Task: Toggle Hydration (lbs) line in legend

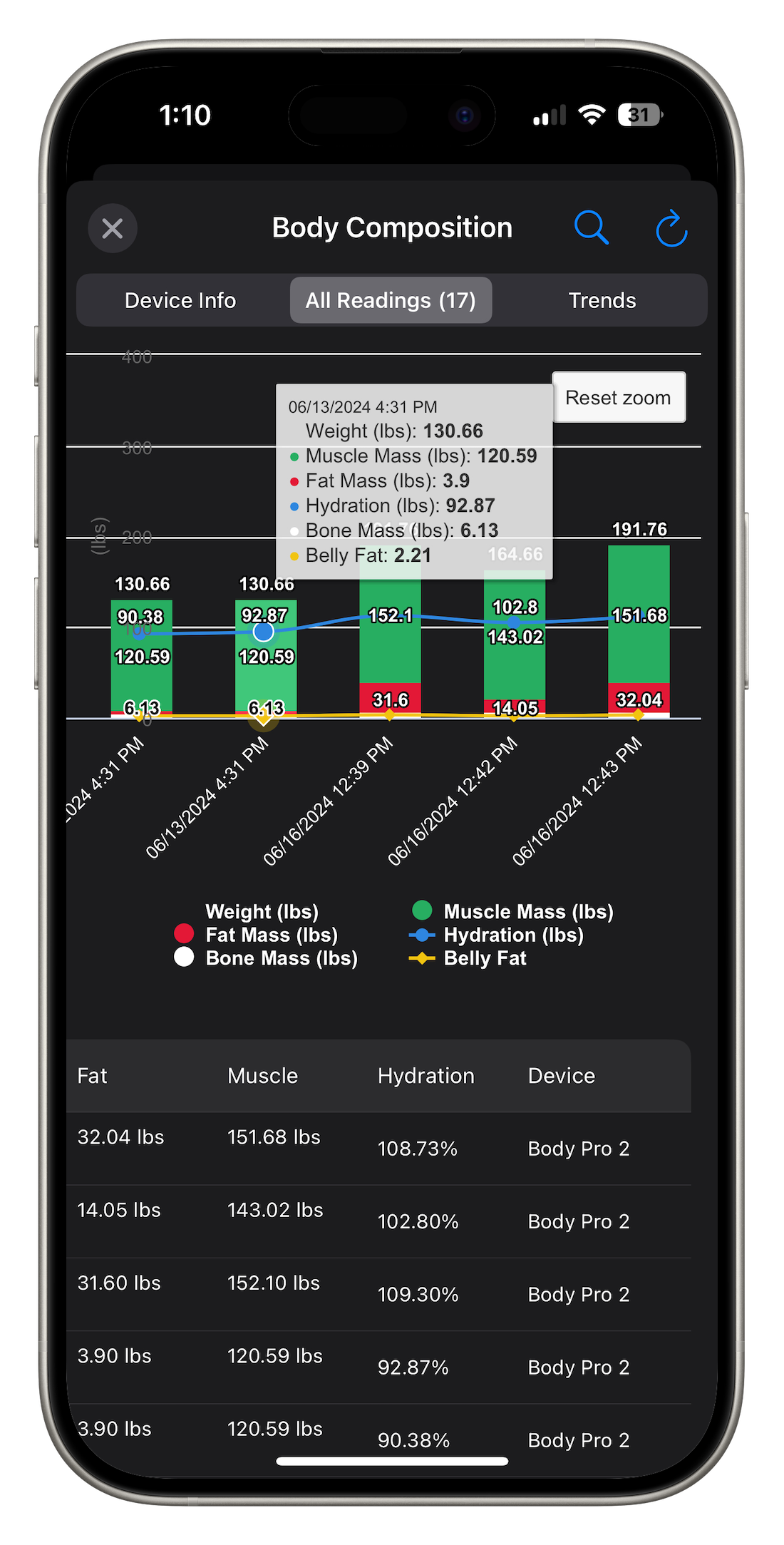Action: 512,935
